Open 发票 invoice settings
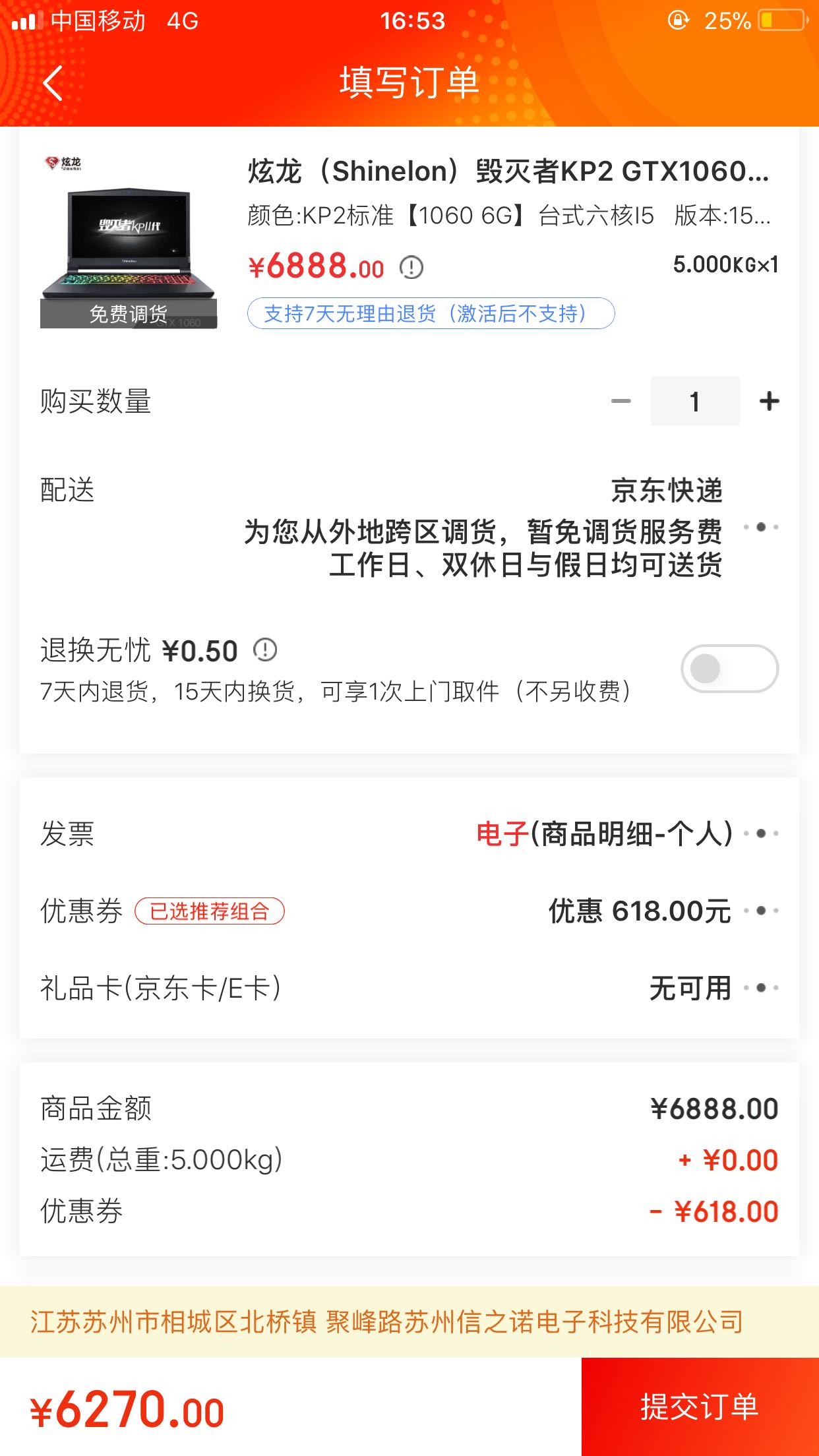This screenshot has height=1456, width=819. (x=761, y=834)
